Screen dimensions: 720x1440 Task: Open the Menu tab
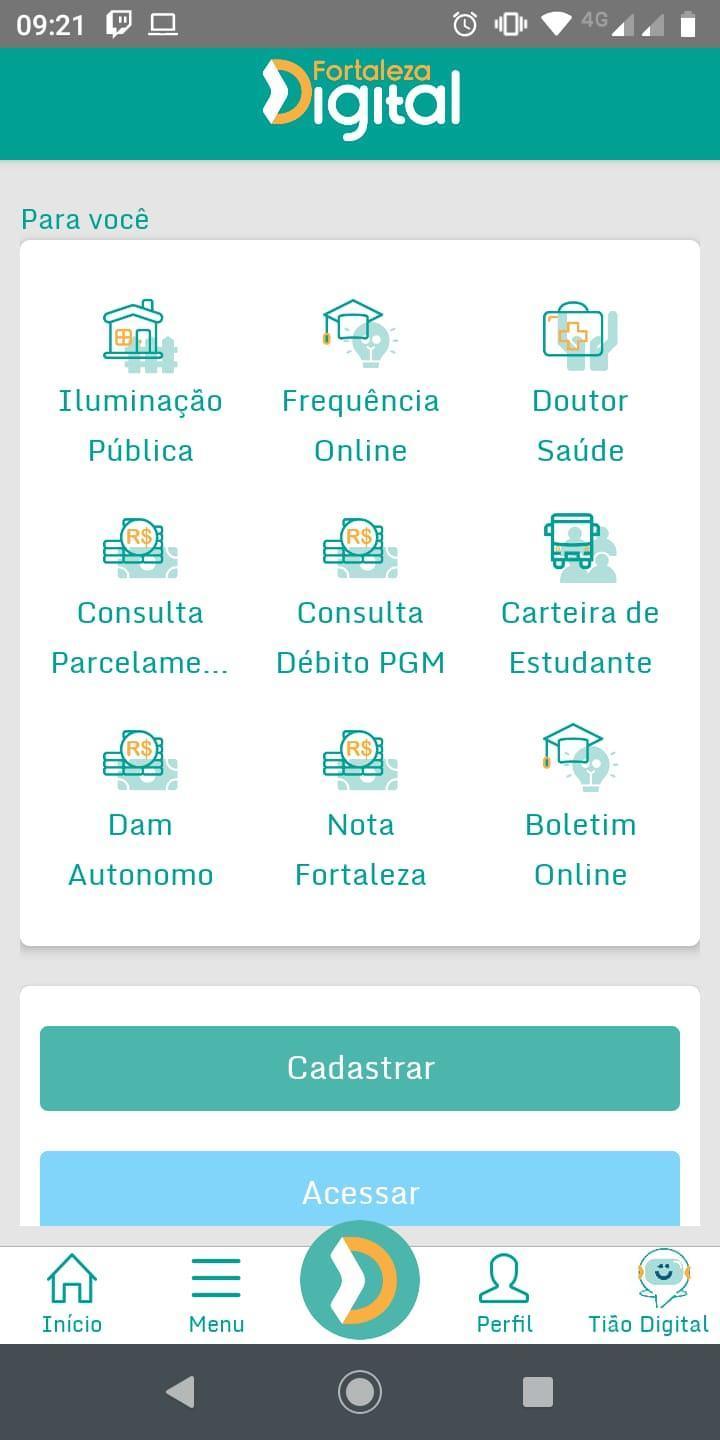pos(216,1294)
